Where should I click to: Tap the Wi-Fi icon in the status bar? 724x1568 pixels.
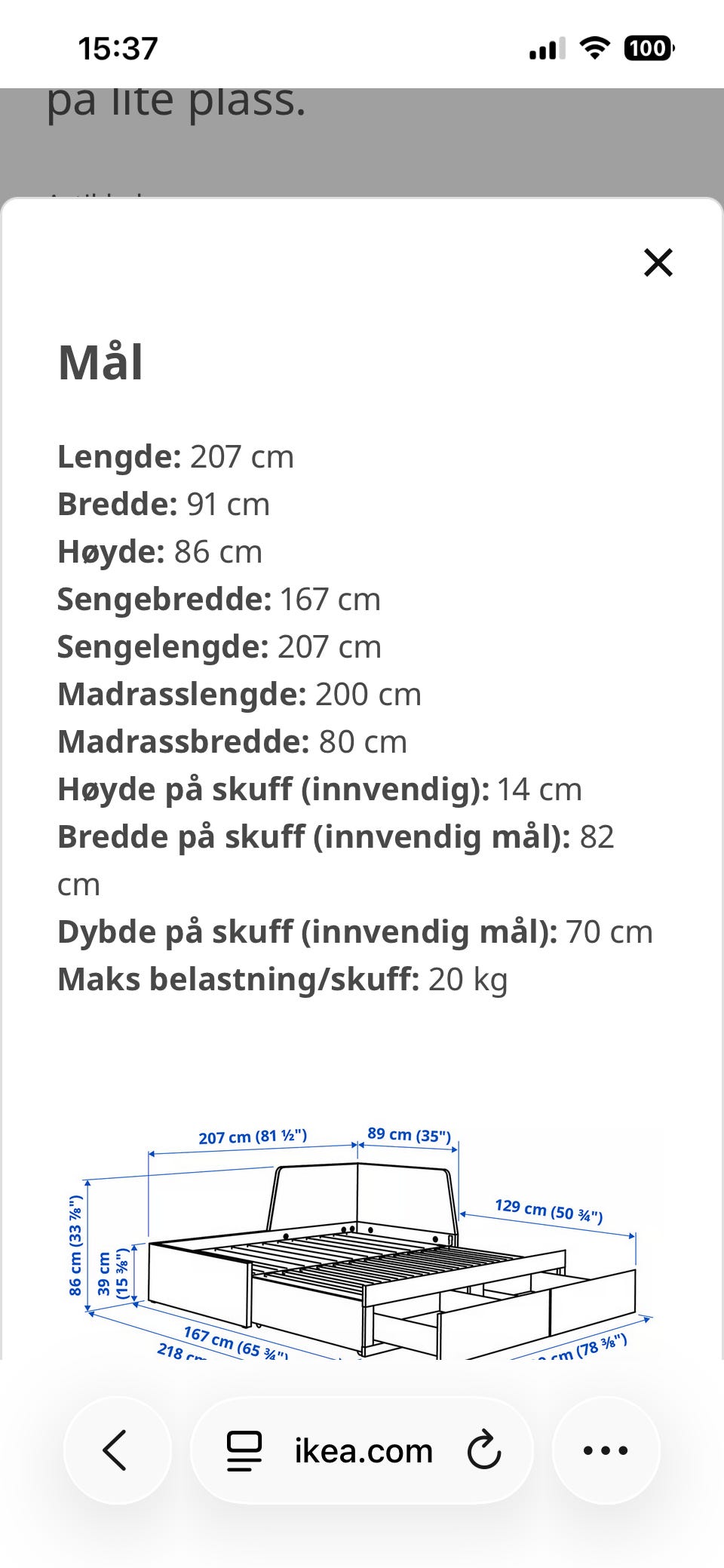tap(595, 48)
